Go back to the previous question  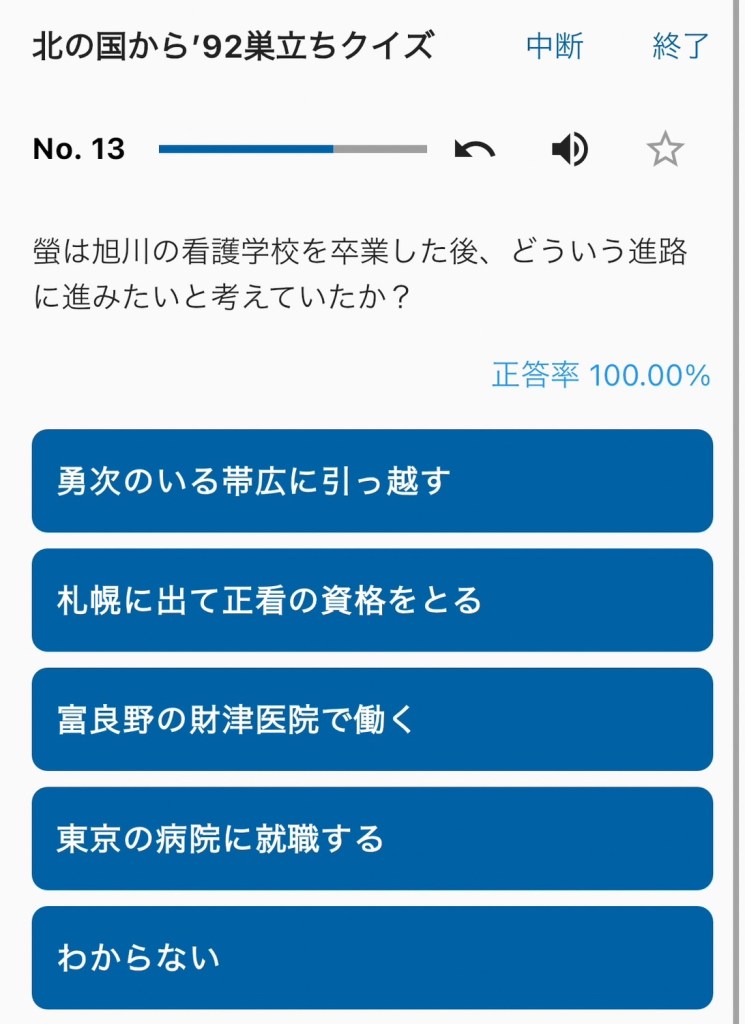click(475, 150)
